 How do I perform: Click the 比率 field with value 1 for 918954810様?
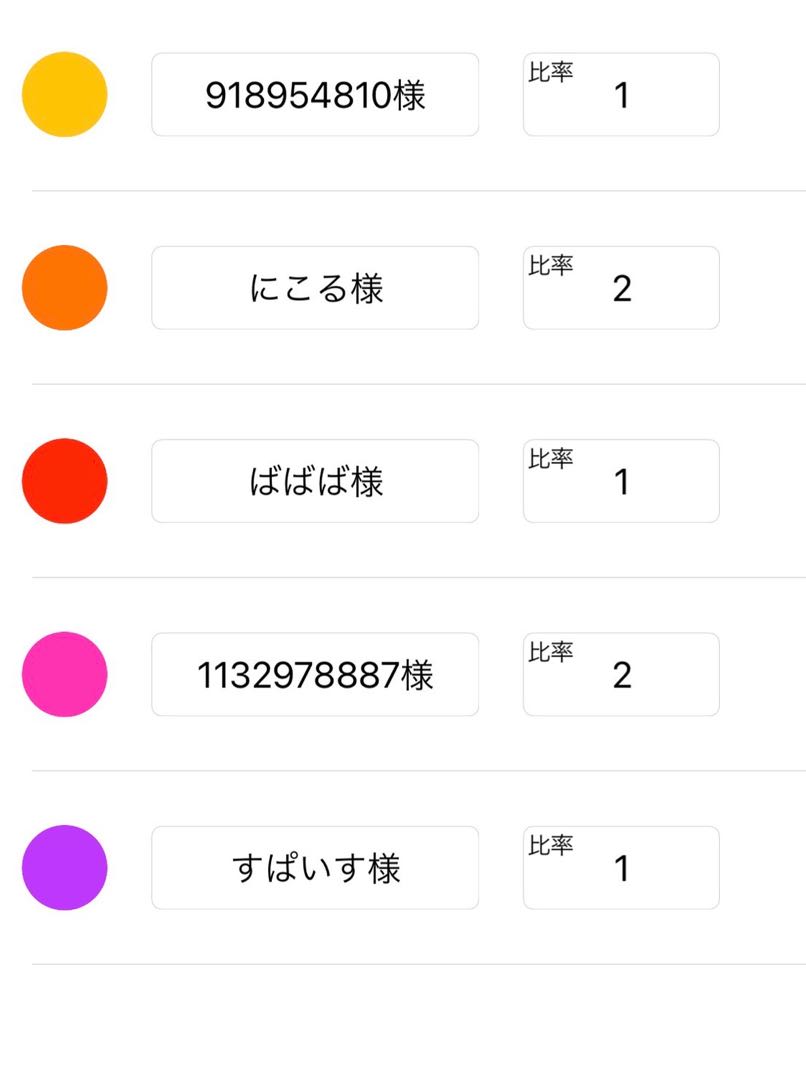click(620, 94)
